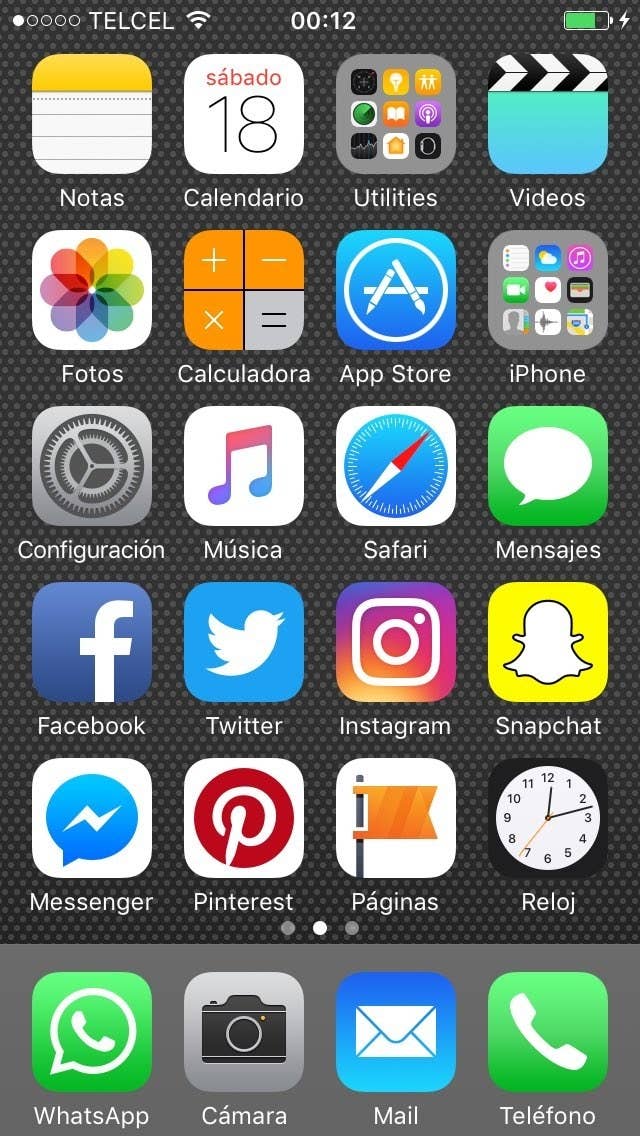
Task: Launch the Calculadora app
Action: click(244, 290)
